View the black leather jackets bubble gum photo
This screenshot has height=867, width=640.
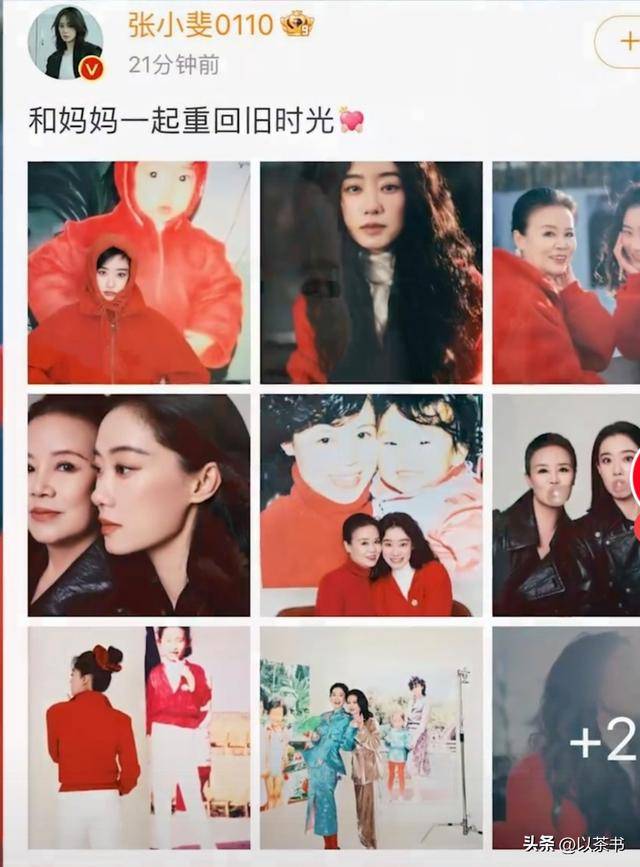click(x=567, y=504)
